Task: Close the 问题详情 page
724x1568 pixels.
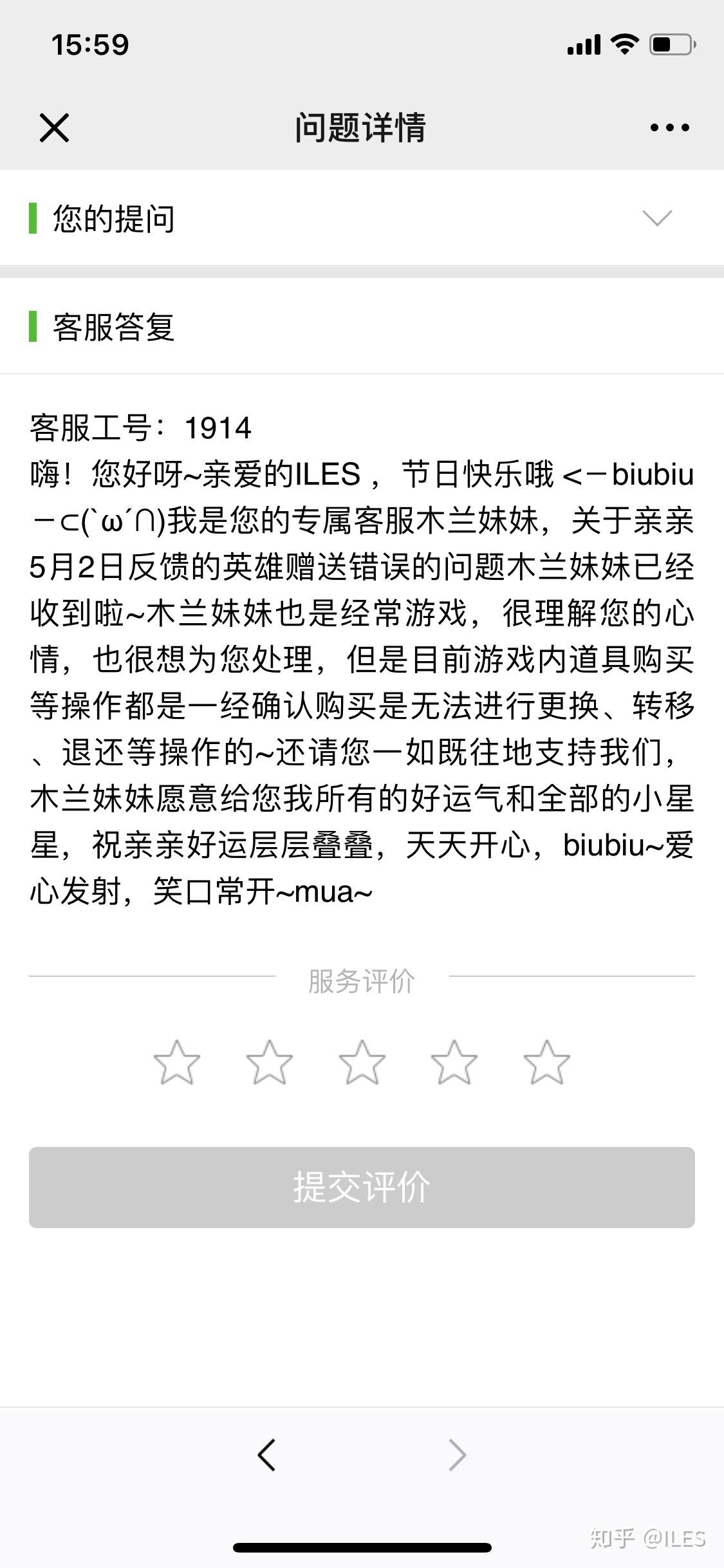Action: [54, 127]
